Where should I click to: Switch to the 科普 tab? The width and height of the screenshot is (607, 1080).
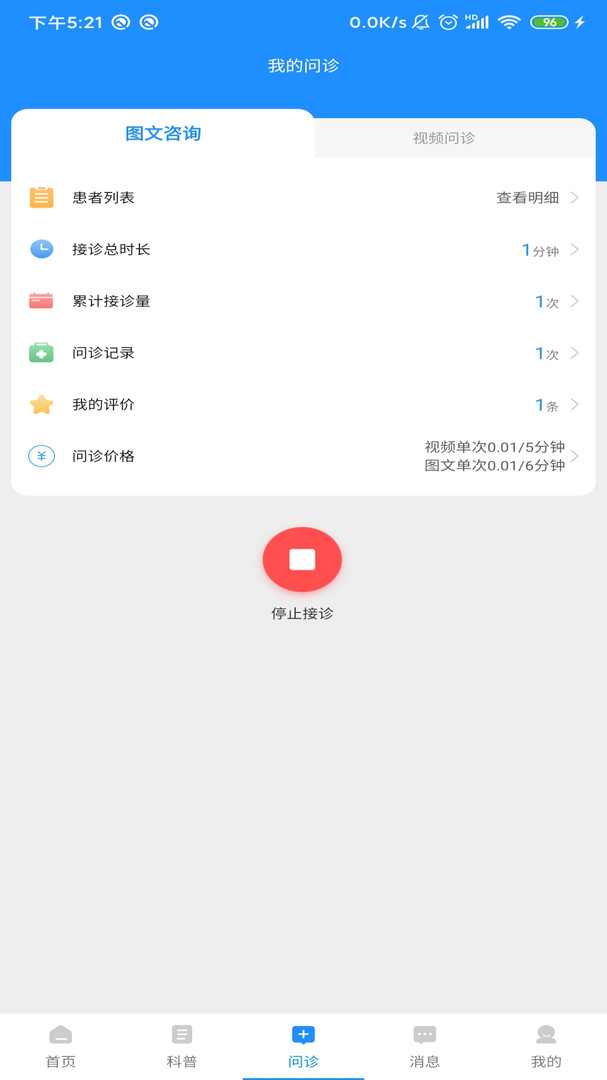[x=182, y=1047]
